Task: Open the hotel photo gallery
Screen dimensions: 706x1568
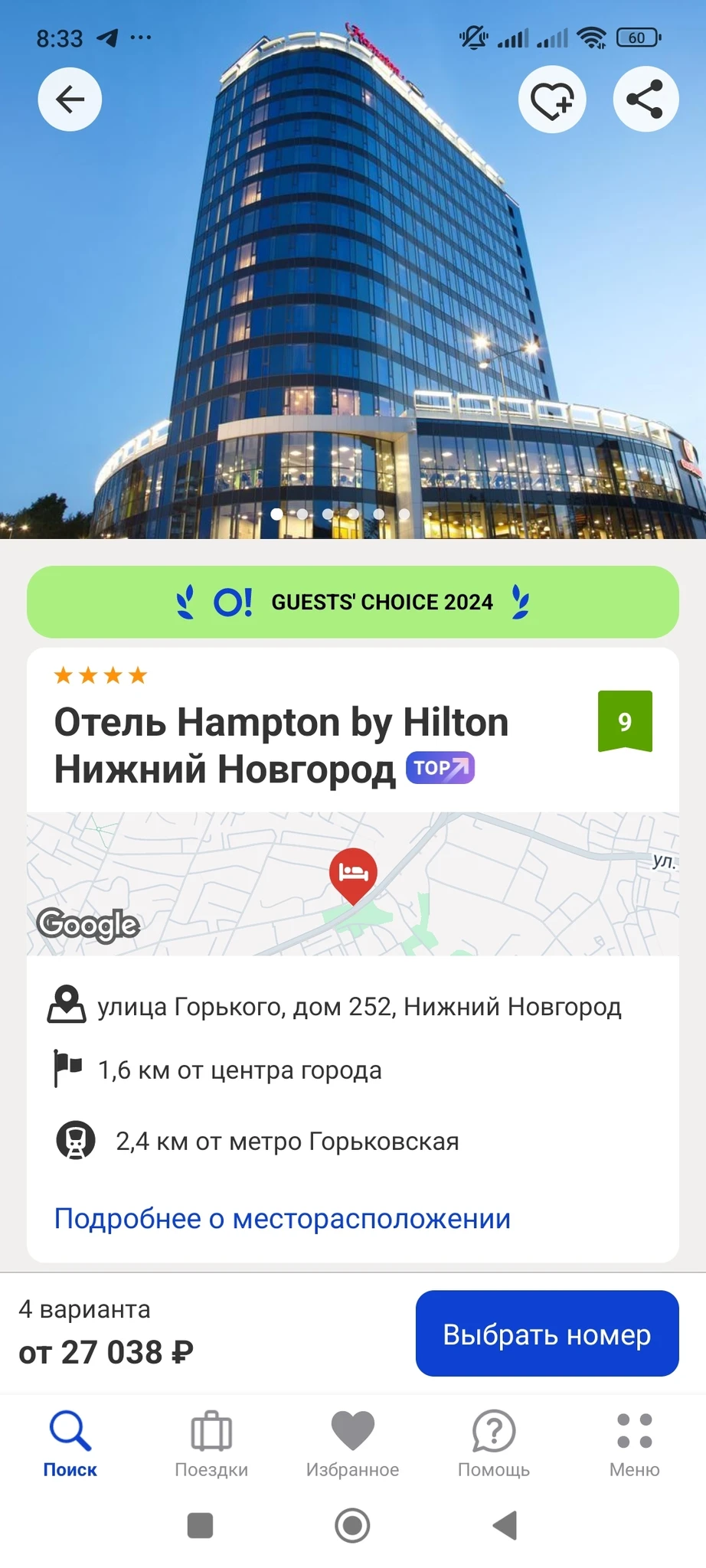Action: point(352,306)
